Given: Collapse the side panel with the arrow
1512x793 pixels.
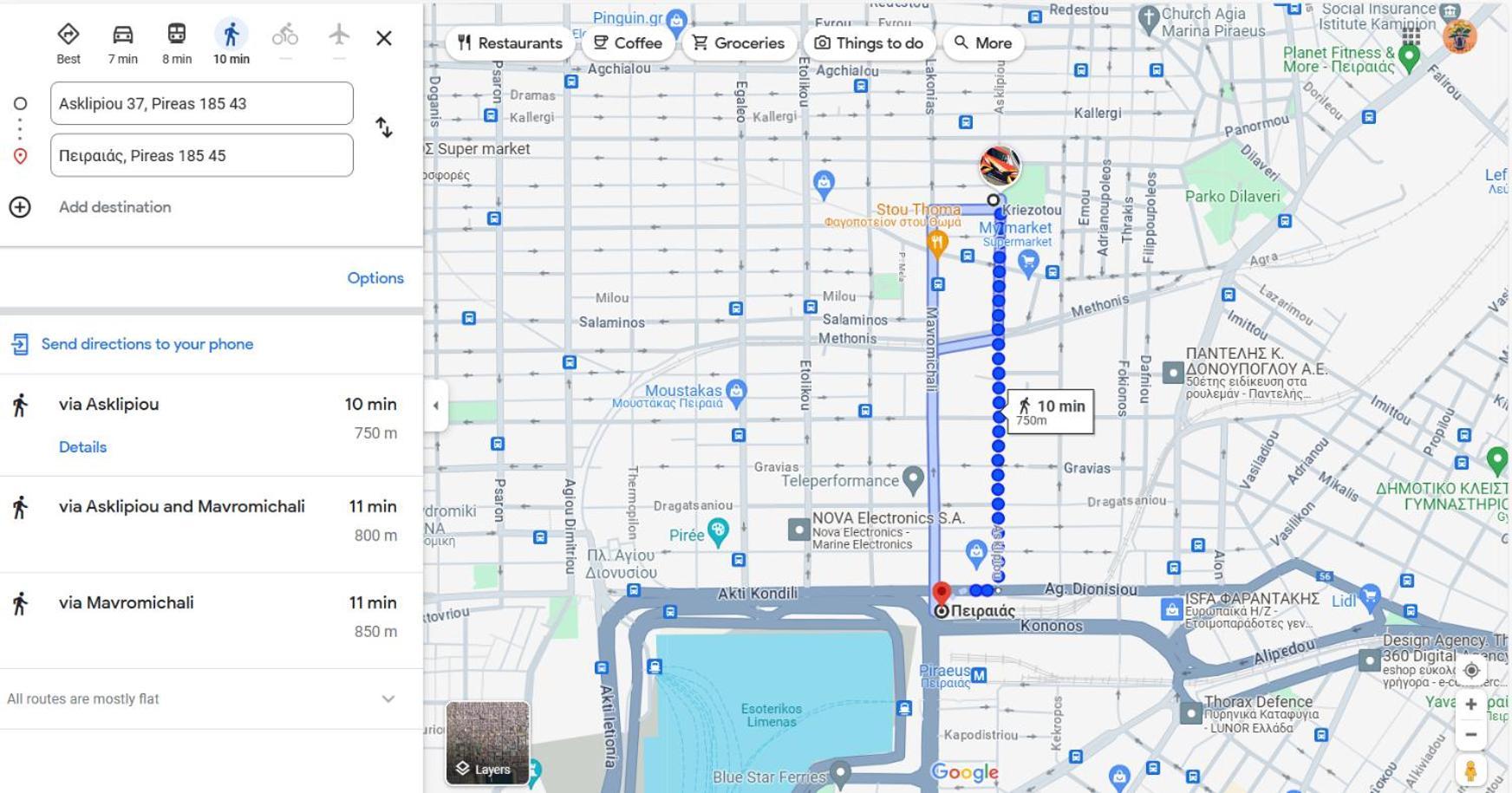Looking at the screenshot, I should click(x=436, y=406).
